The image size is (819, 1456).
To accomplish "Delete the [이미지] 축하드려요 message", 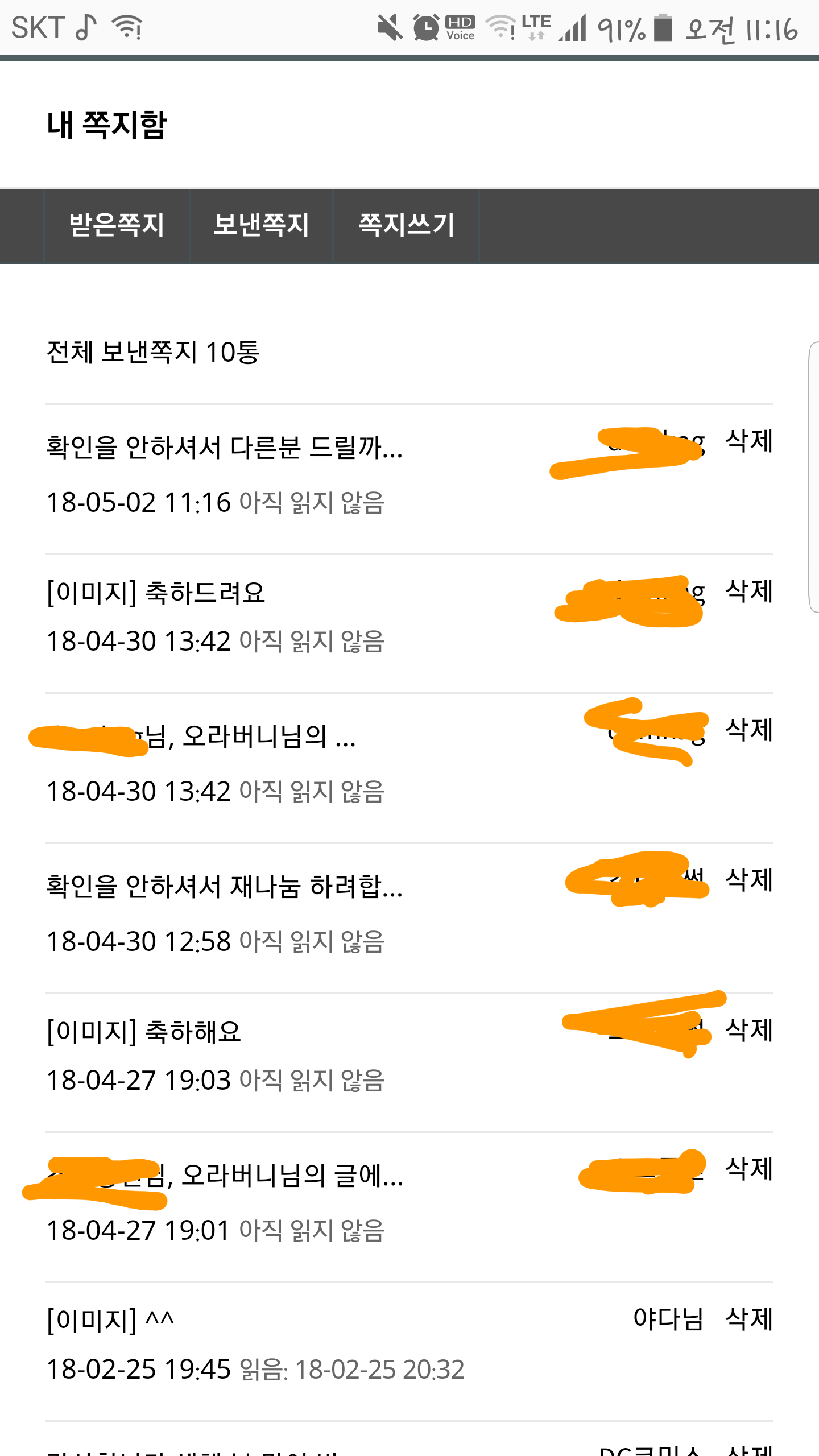I will pyautogui.click(x=749, y=591).
